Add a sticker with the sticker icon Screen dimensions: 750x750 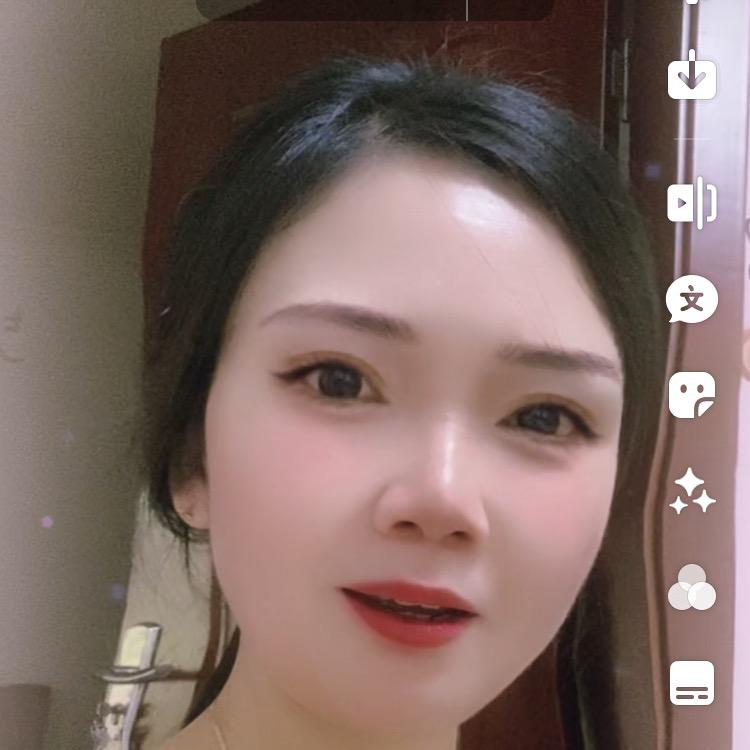click(x=692, y=395)
